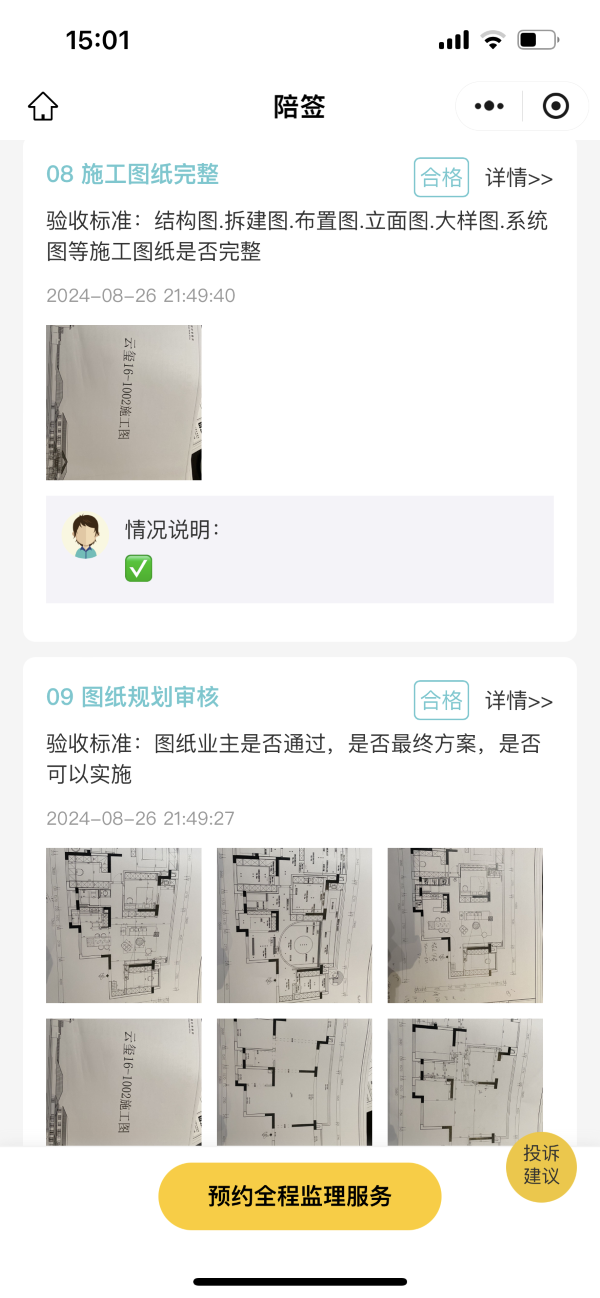Screen dimensions: 600x1298
Task: Tap 预约全程监理服务 button
Action: (299, 1196)
